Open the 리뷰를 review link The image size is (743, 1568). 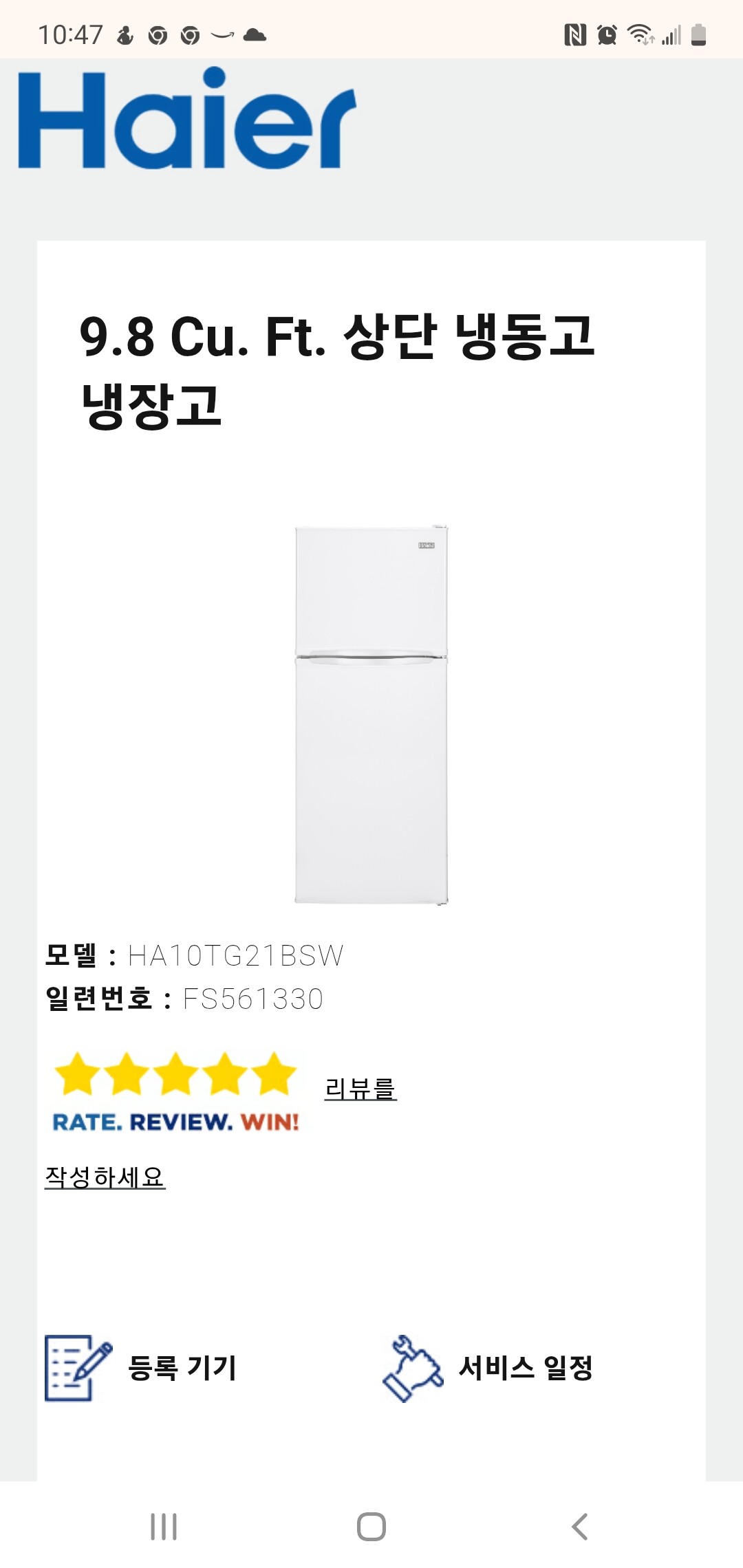[x=360, y=1089]
